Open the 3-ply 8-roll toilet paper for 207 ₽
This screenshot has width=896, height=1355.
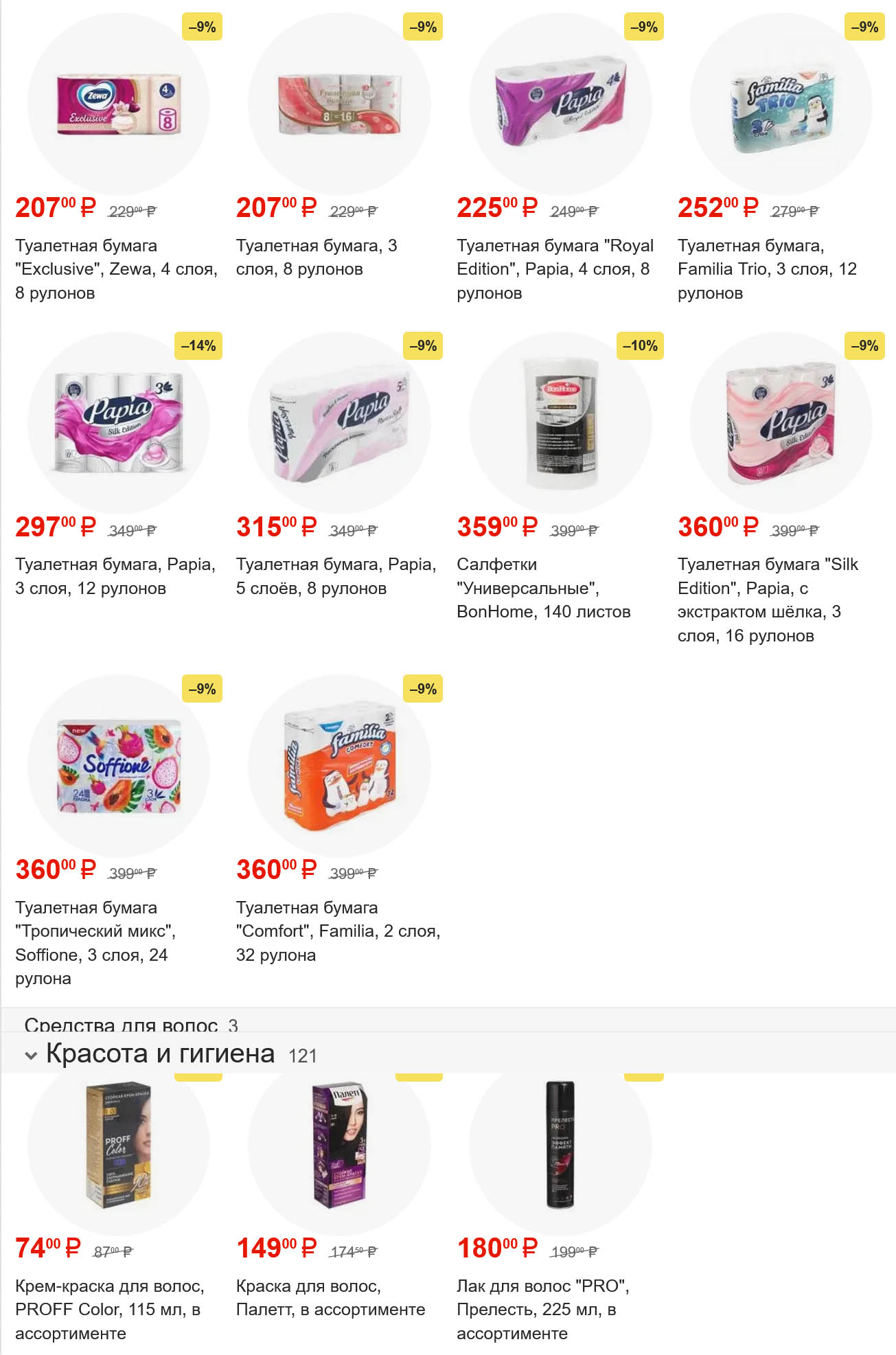339,105
